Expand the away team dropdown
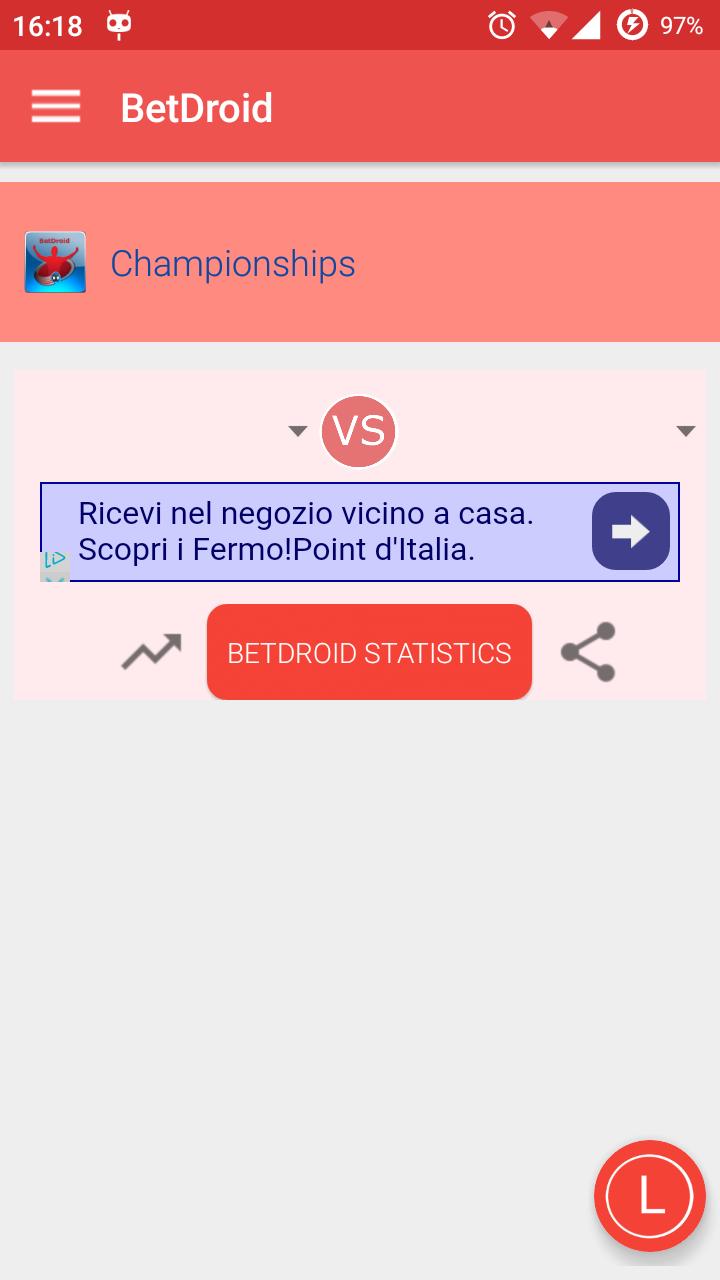 pyautogui.click(x=685, y=431)
